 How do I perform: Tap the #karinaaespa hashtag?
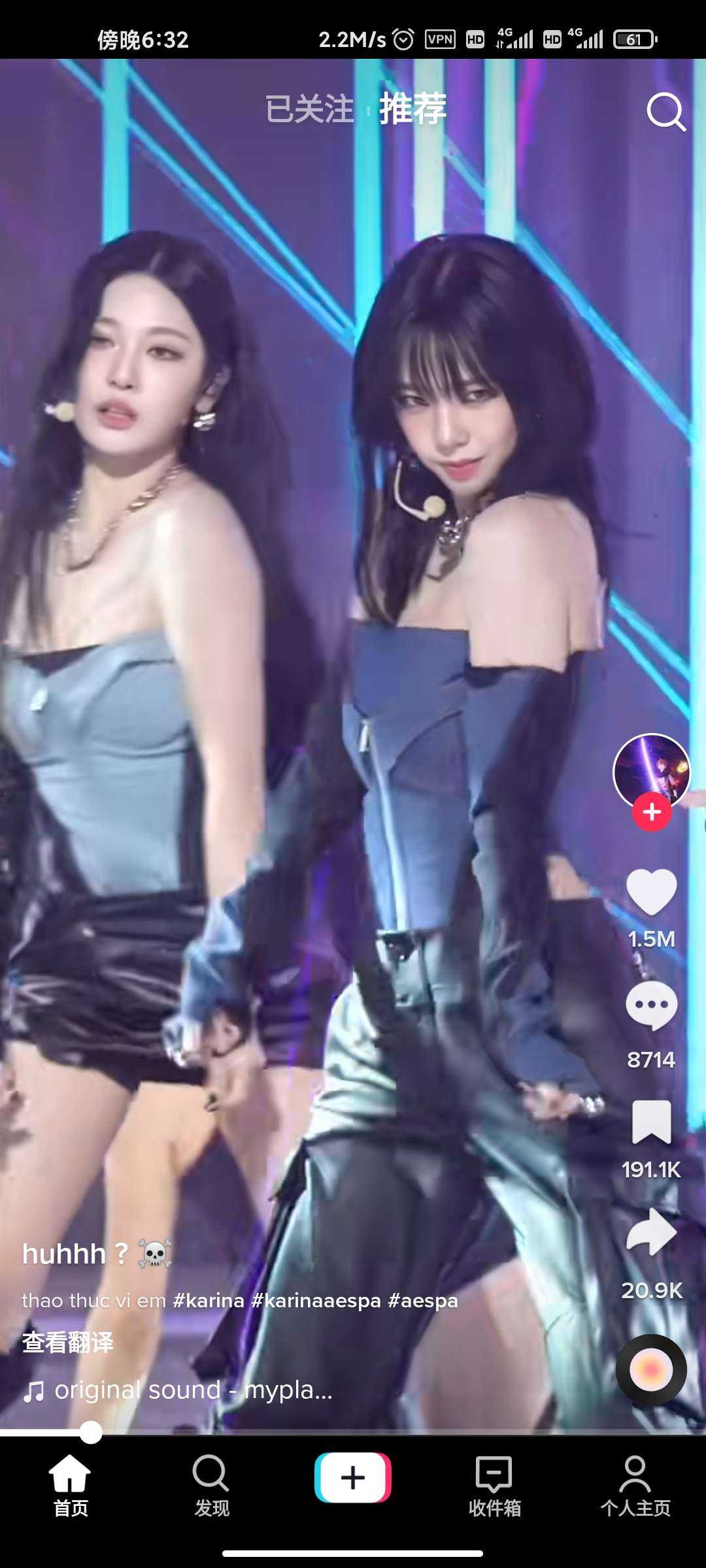pyautogui.click(x=316, y=1301)
